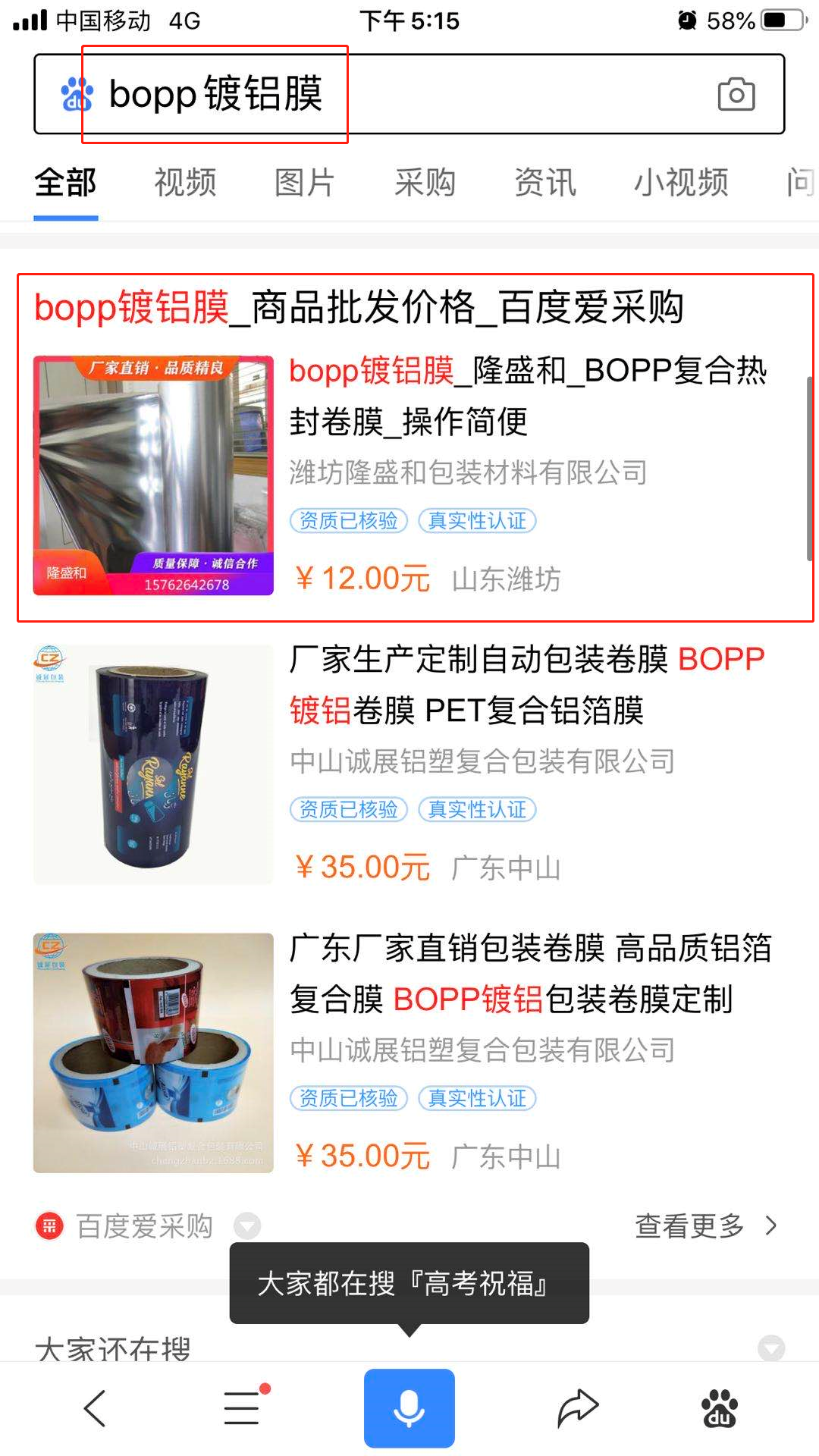819x1456 pixels.
Task: Share this search results page
Action: click(578, 1408)
